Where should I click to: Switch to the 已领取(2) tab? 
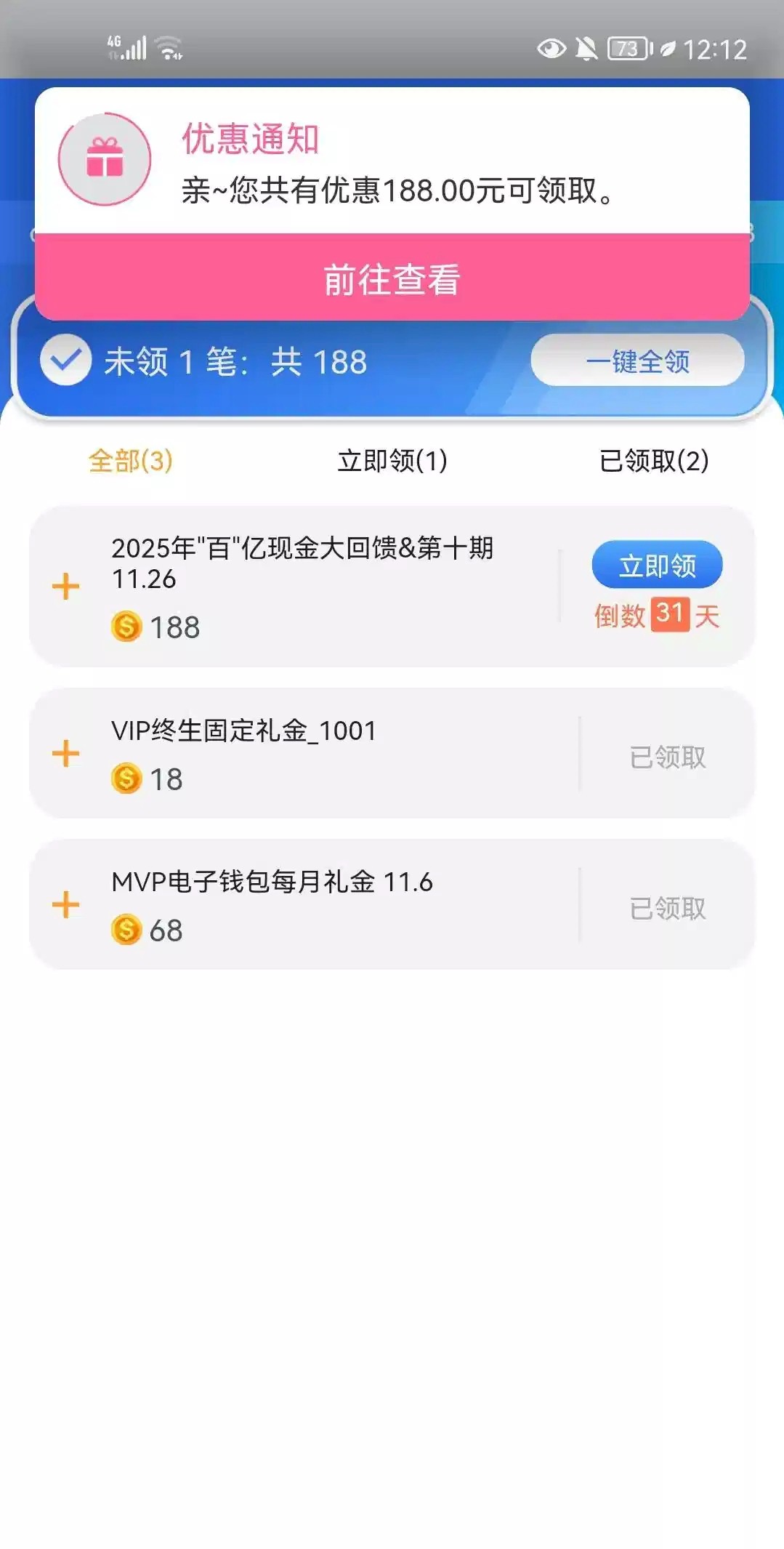click(x=653, y=461)
